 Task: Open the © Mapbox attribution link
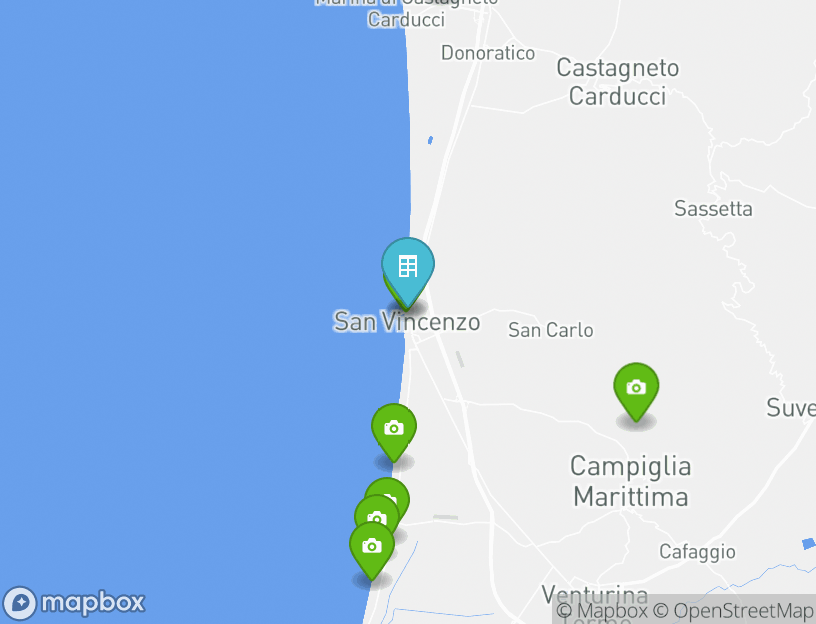(x=602, y=611)
